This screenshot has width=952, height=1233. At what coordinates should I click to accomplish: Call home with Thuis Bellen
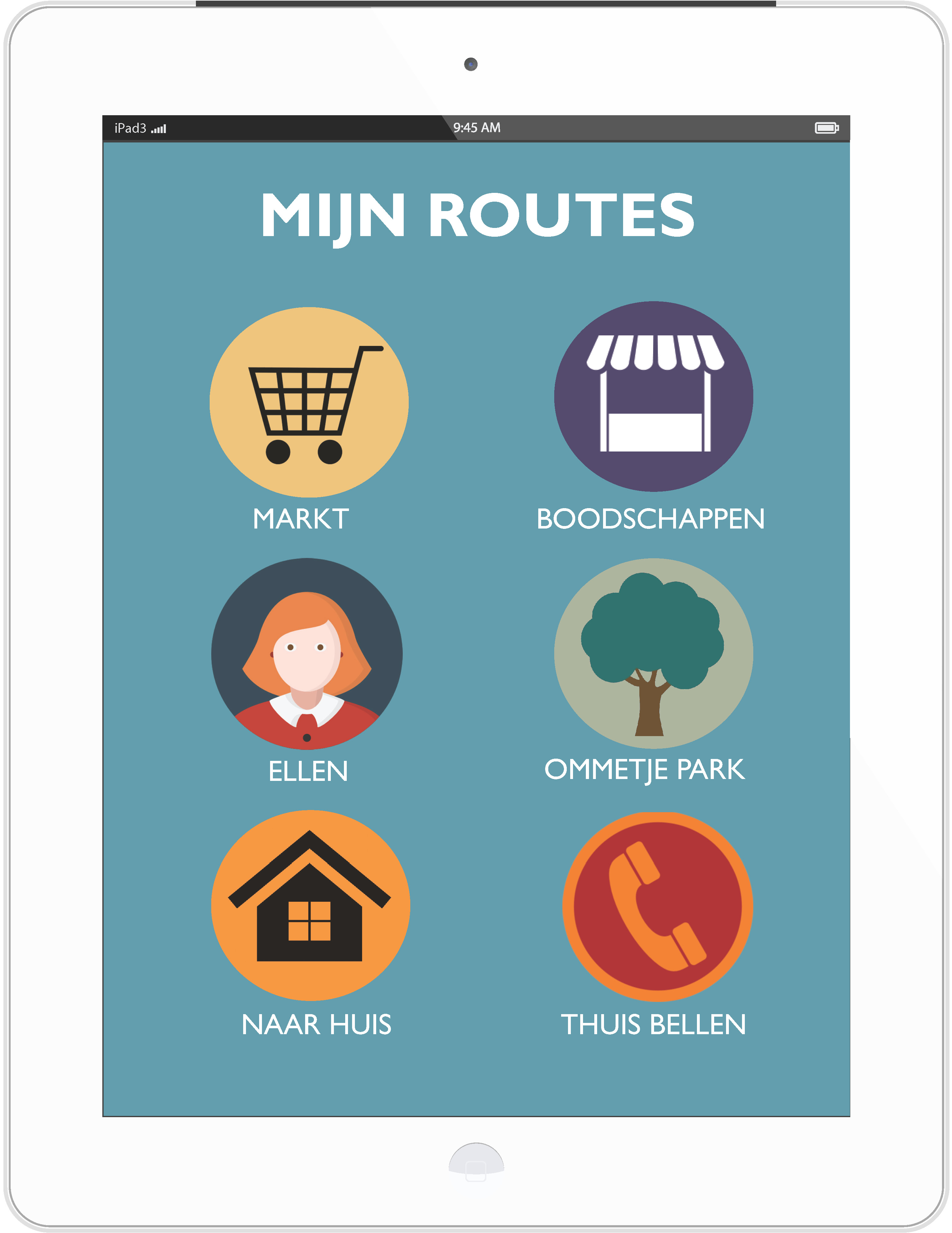[657, 906]
